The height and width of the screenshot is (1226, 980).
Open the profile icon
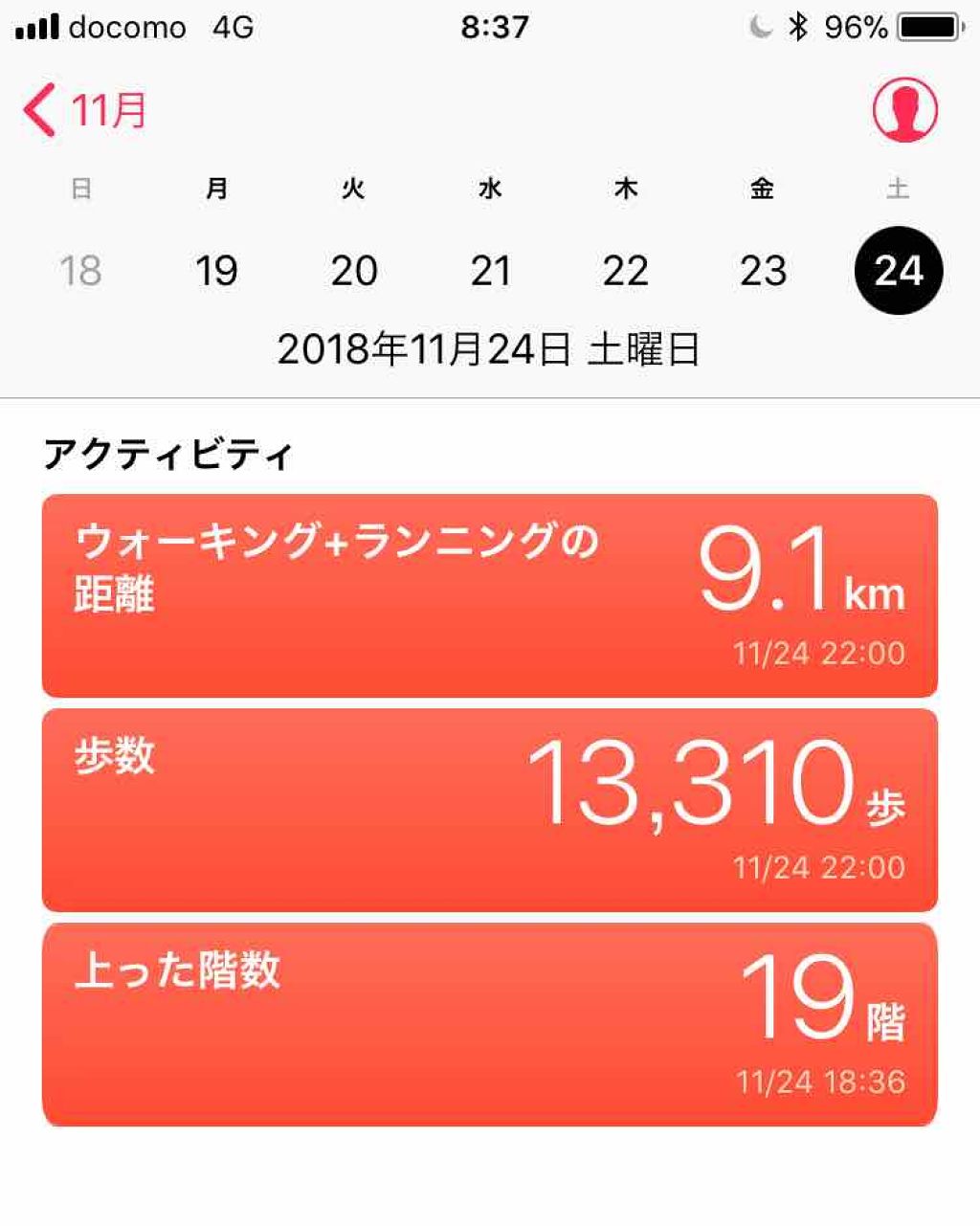[904, 110]
